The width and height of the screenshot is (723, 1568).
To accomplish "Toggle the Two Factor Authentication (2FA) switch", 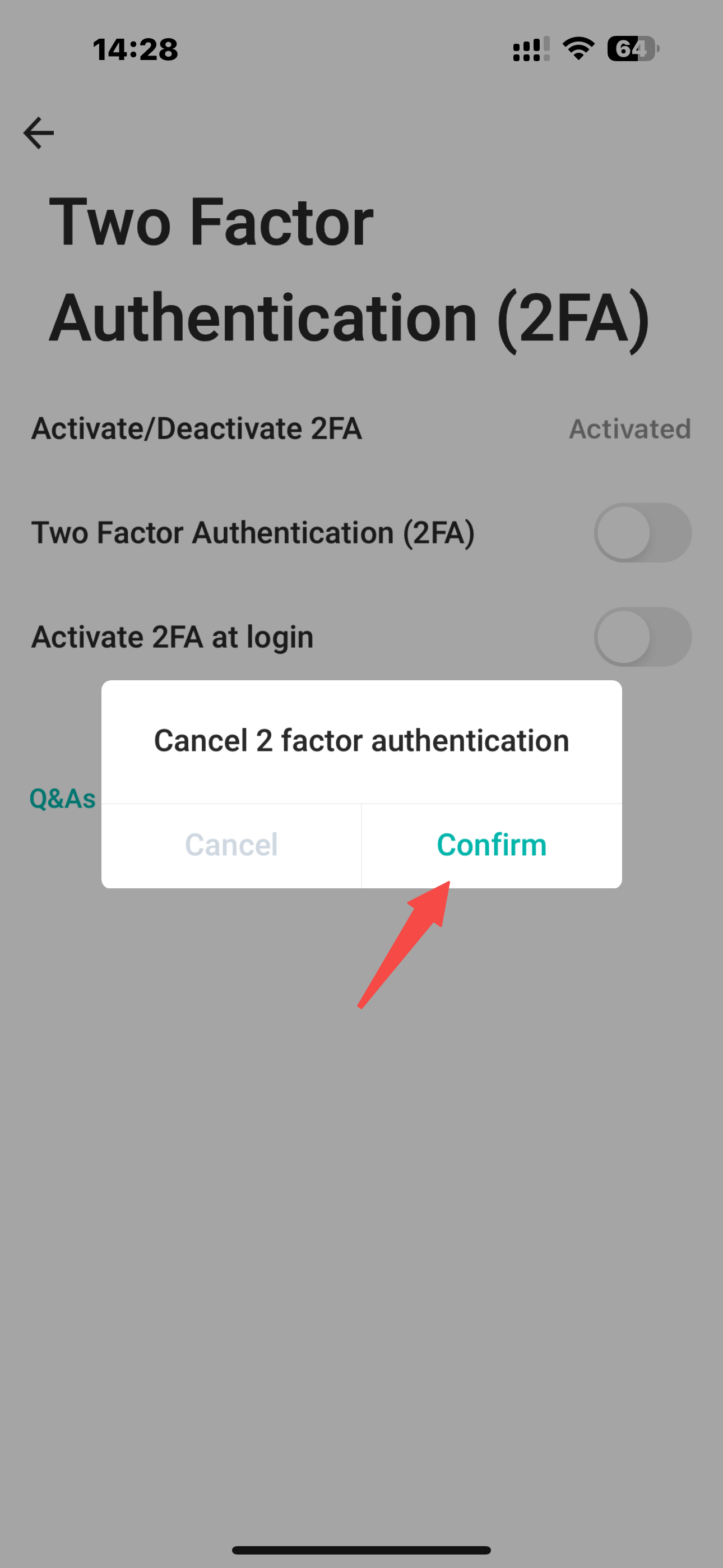I will pyautogui.click(x=642, y=533).
